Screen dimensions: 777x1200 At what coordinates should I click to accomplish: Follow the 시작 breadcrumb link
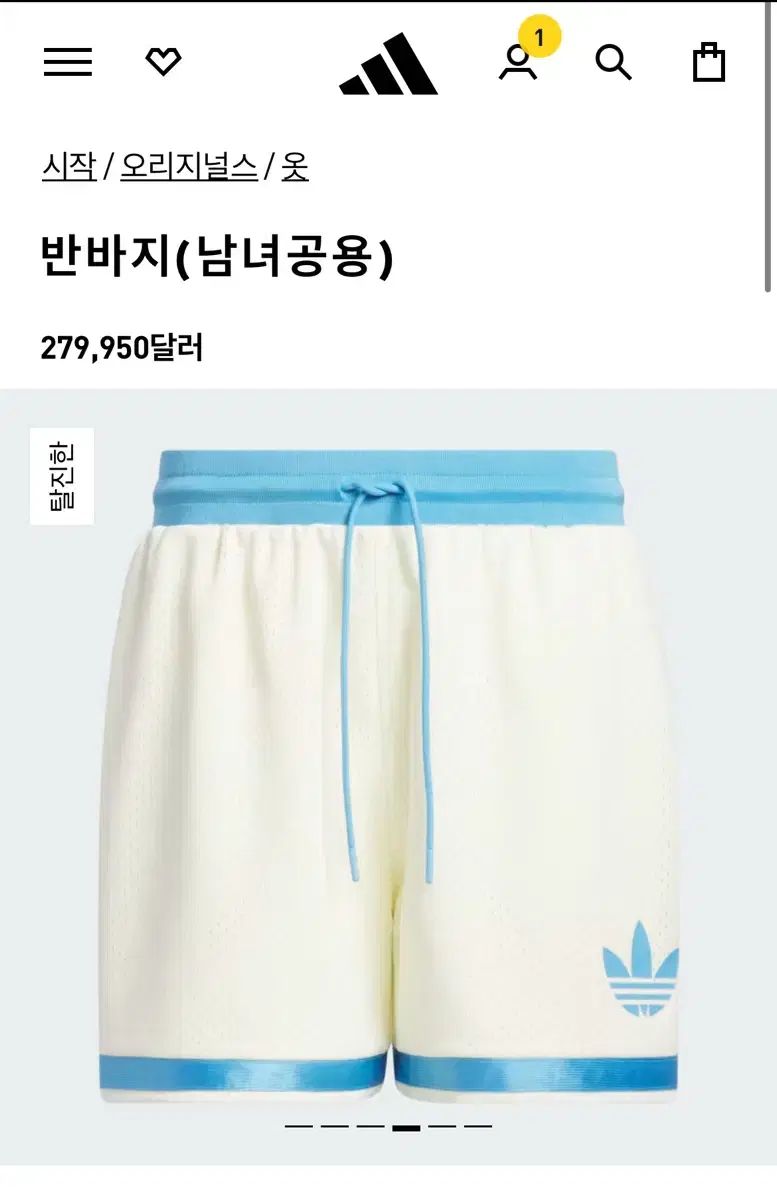(x=69, y=166)
